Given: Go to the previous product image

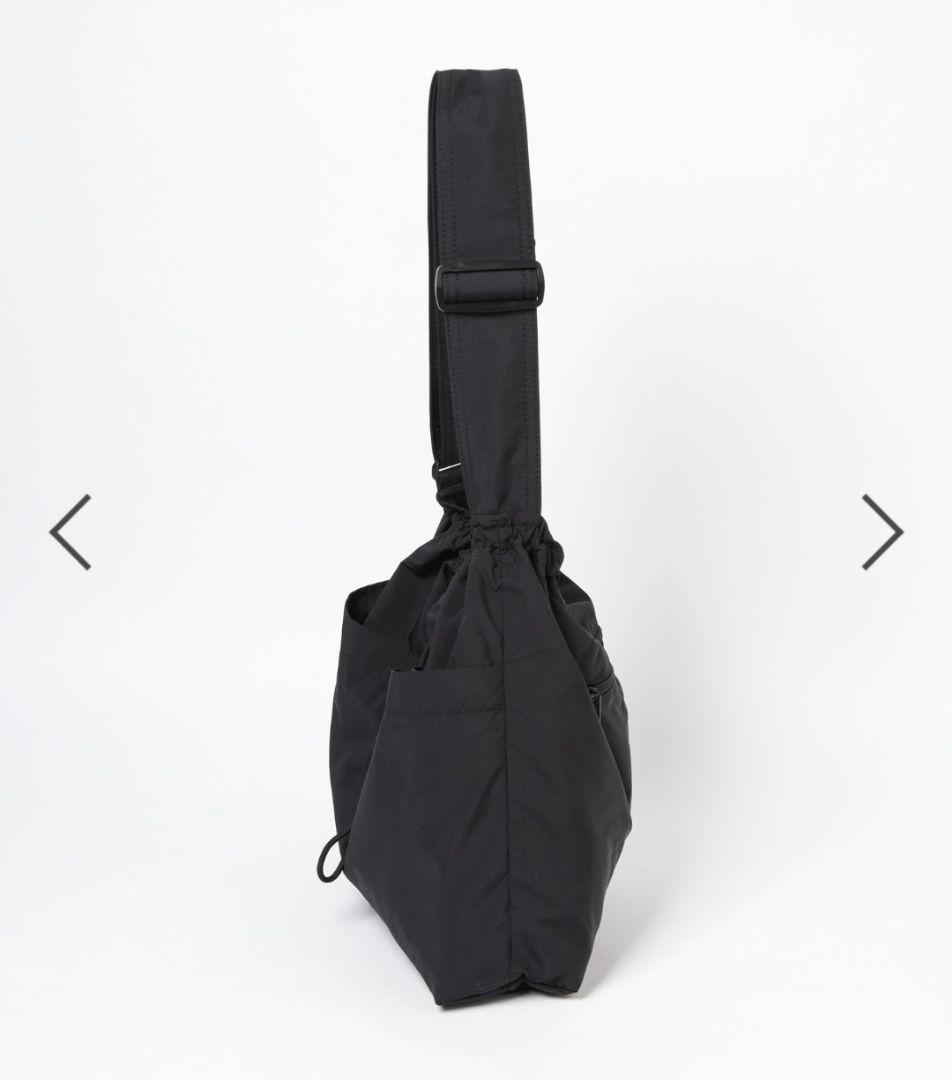Looking at the screenshot, I should [x=70, y=532].
